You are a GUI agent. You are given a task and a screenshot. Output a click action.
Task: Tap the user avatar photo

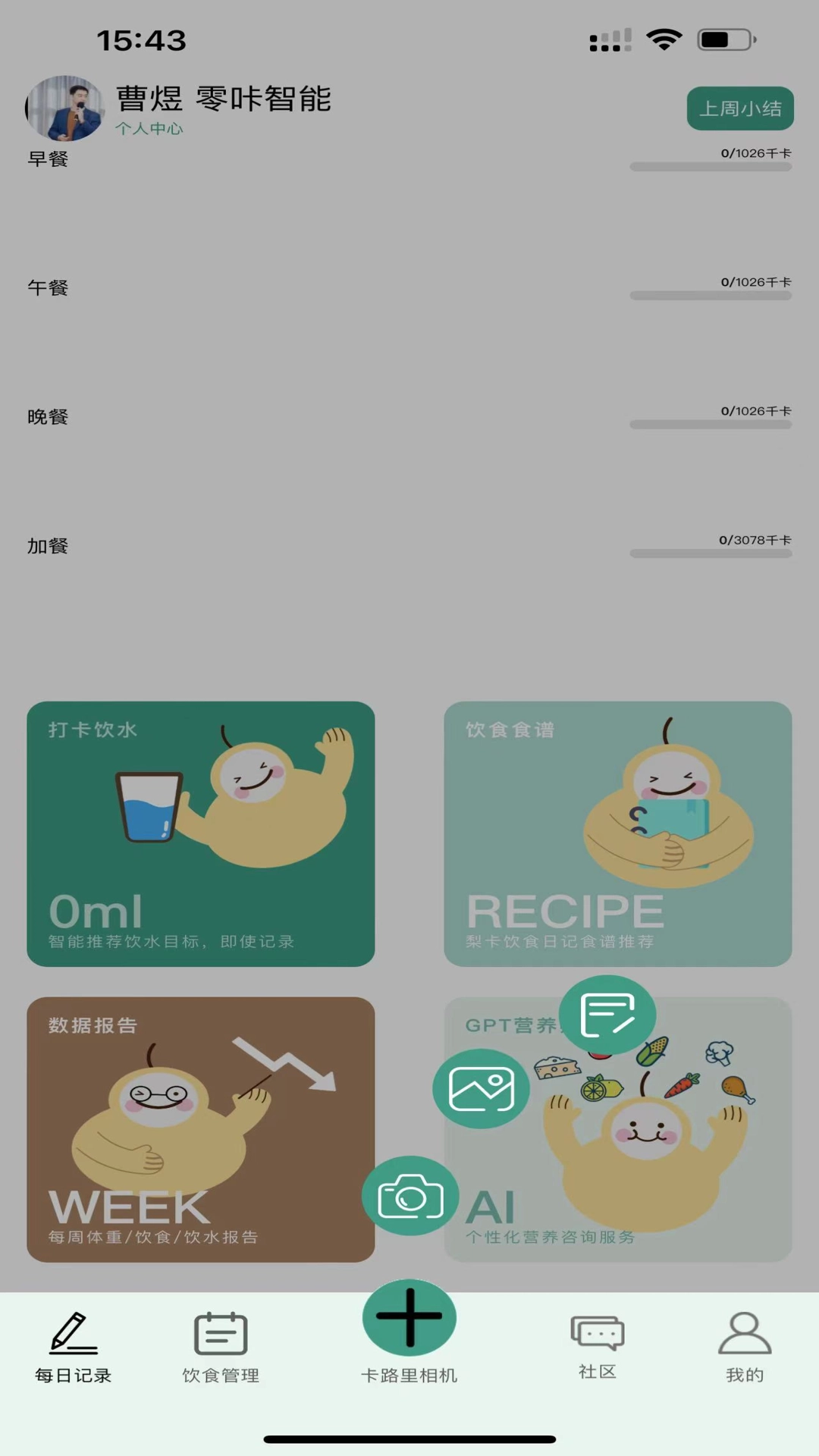click(64, 108)
